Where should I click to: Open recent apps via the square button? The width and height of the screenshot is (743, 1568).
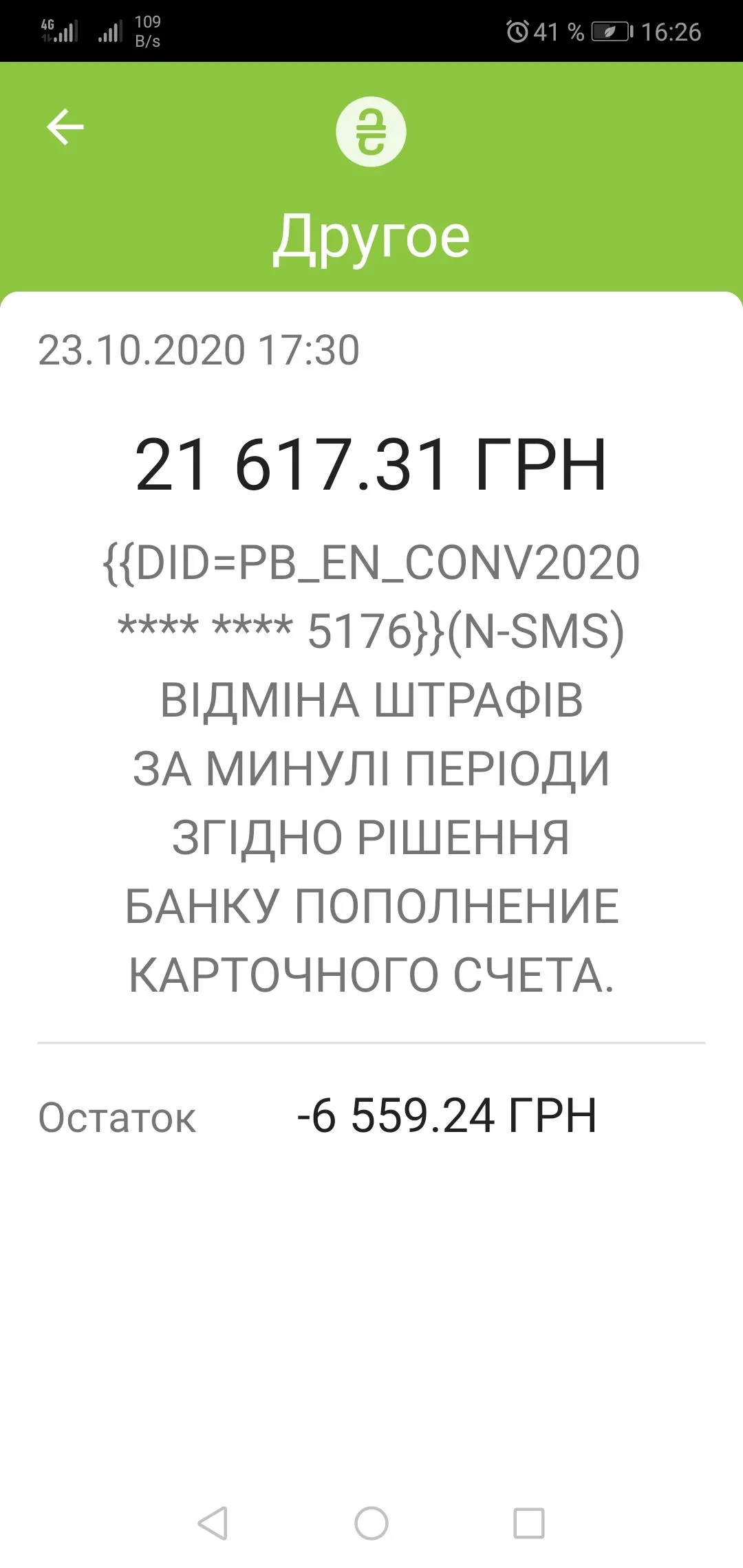tap(528, 1523)
